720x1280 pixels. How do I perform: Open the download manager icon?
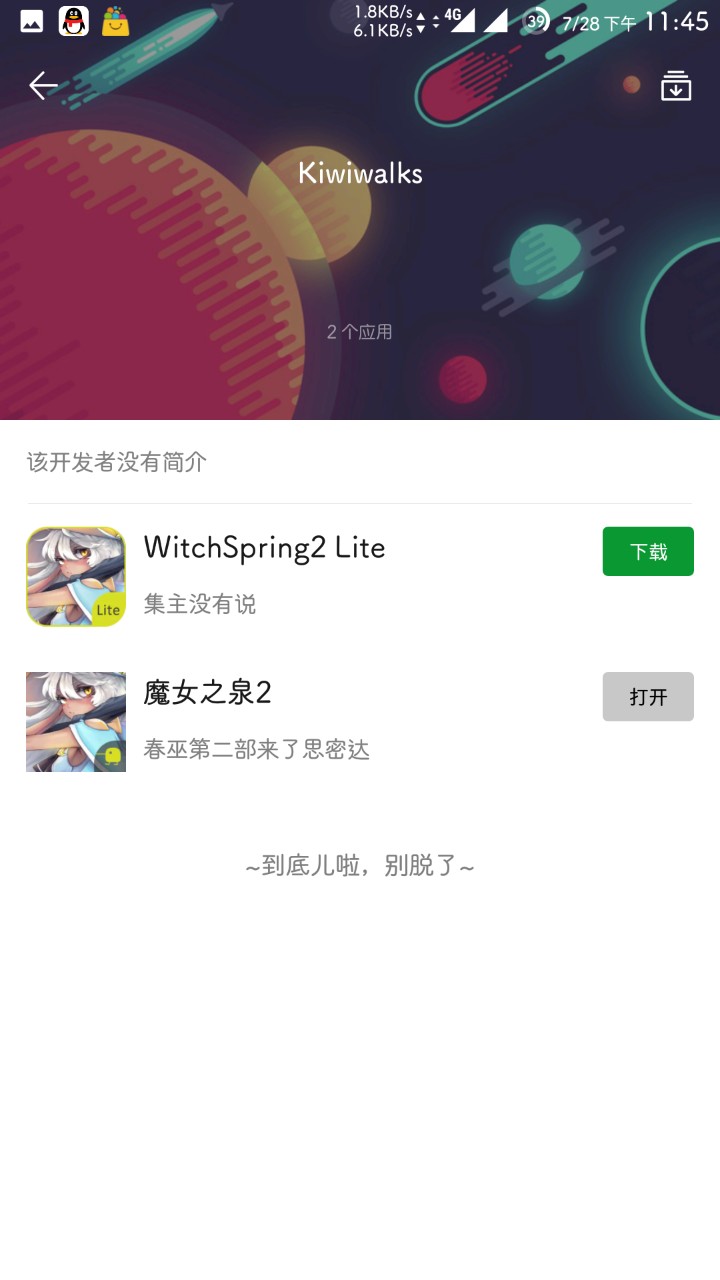point(676,86)
